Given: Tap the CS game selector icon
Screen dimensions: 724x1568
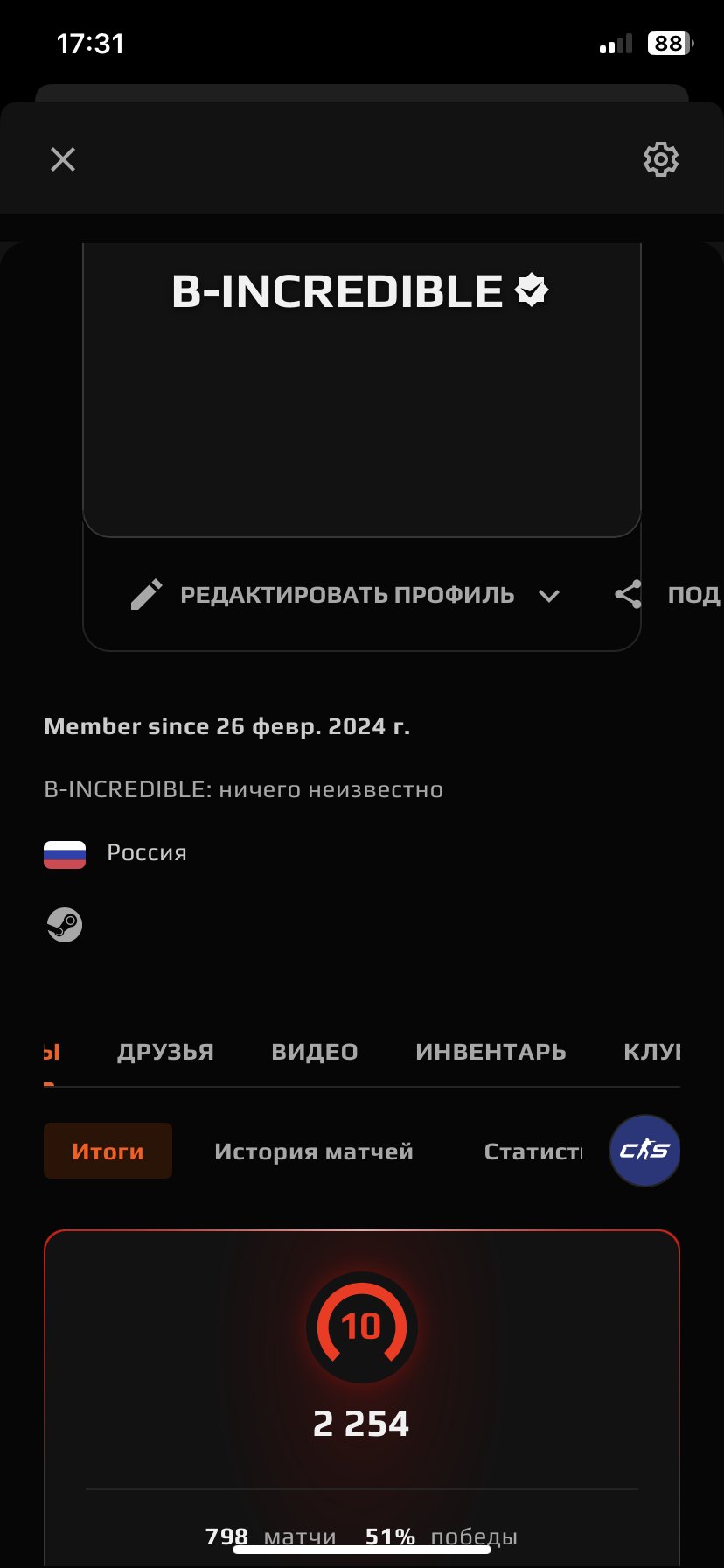Looking at the screenshot, I should pos(644,1151).
